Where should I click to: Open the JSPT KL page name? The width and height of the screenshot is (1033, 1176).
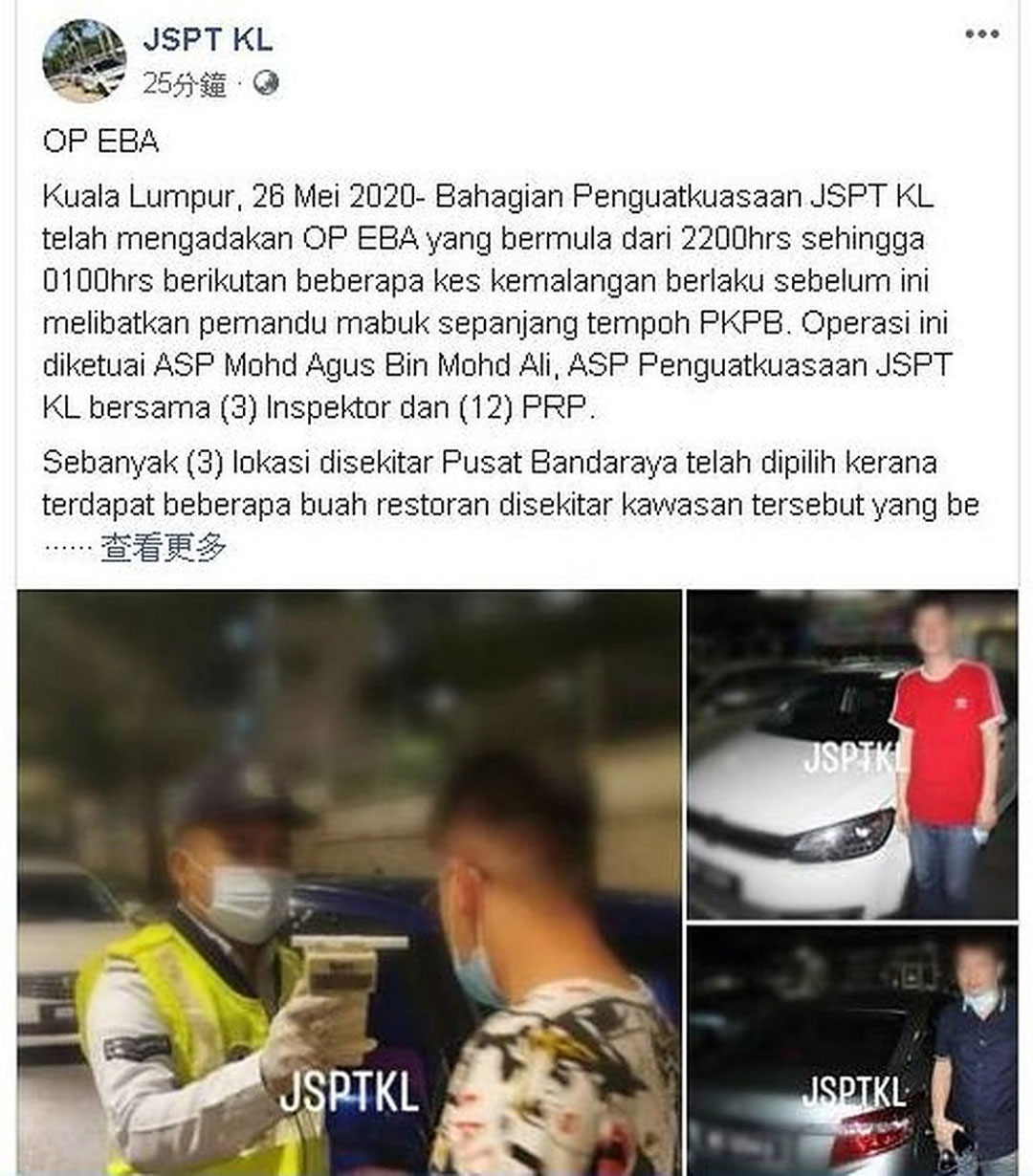point(208,39)
